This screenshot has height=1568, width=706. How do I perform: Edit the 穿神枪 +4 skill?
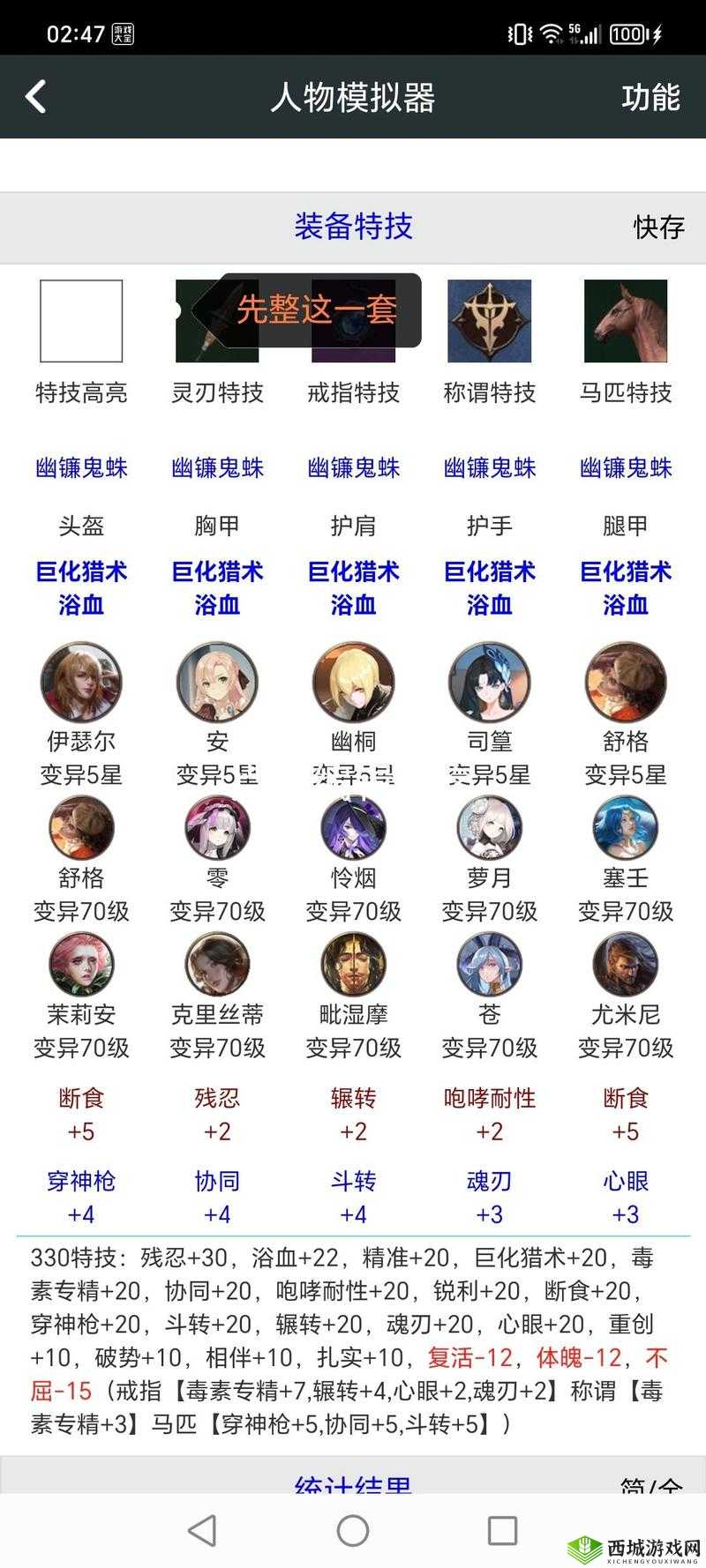[x=81, y=1197]
